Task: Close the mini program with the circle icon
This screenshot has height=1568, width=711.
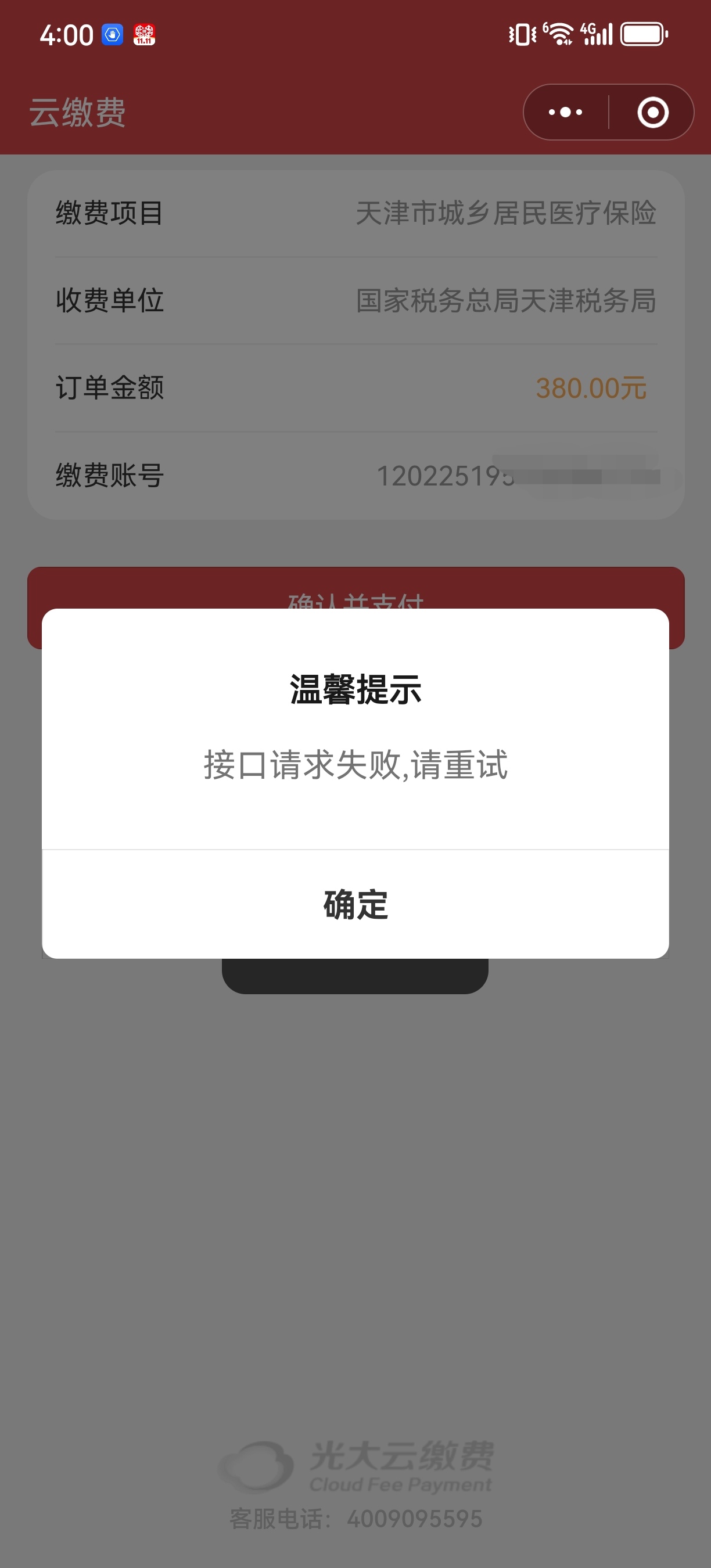Action: click(x=652, y=112)
